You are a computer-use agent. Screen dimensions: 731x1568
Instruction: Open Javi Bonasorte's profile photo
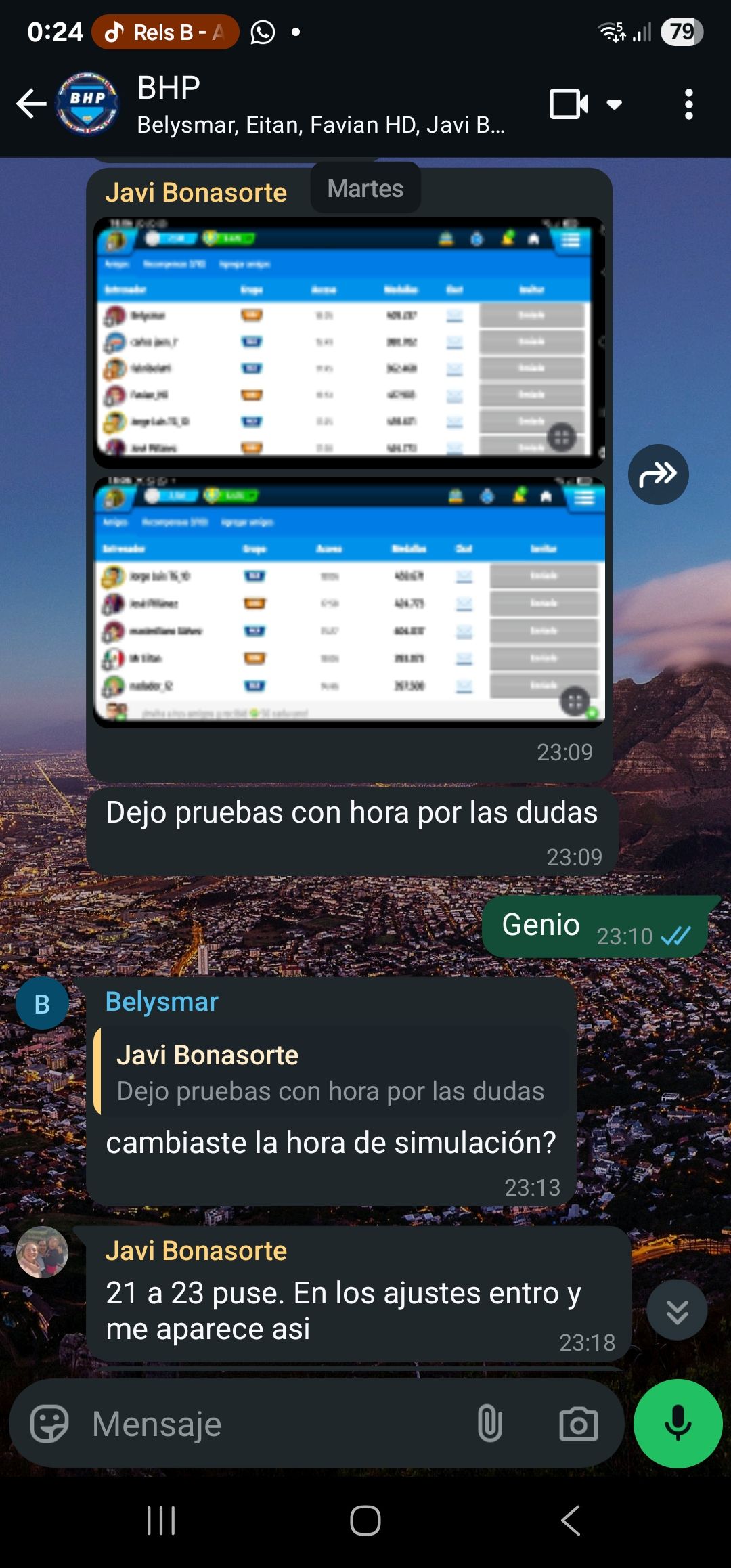coord(42,1253)
